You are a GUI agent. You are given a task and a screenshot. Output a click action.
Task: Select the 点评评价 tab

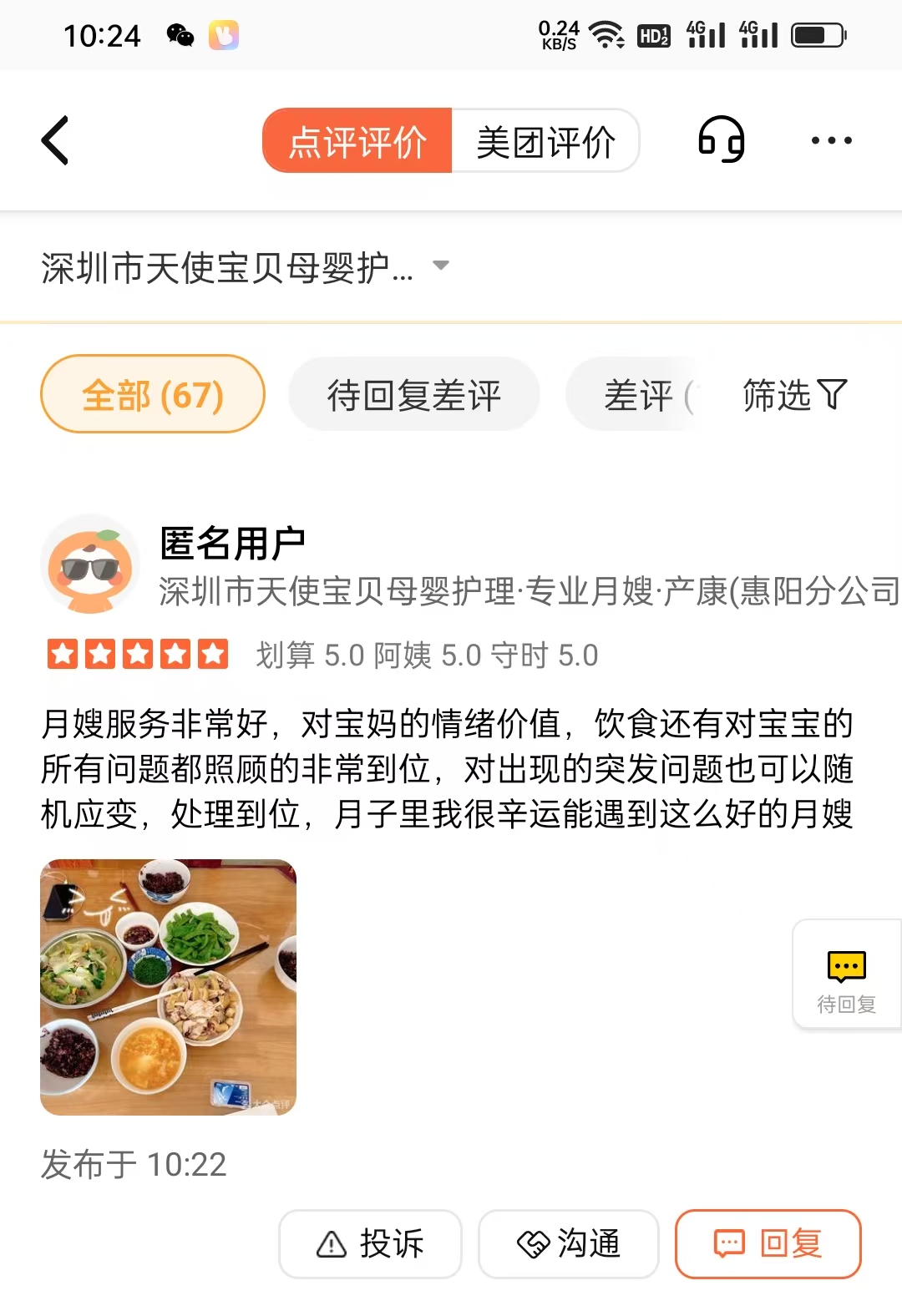(x=357, y=141)
